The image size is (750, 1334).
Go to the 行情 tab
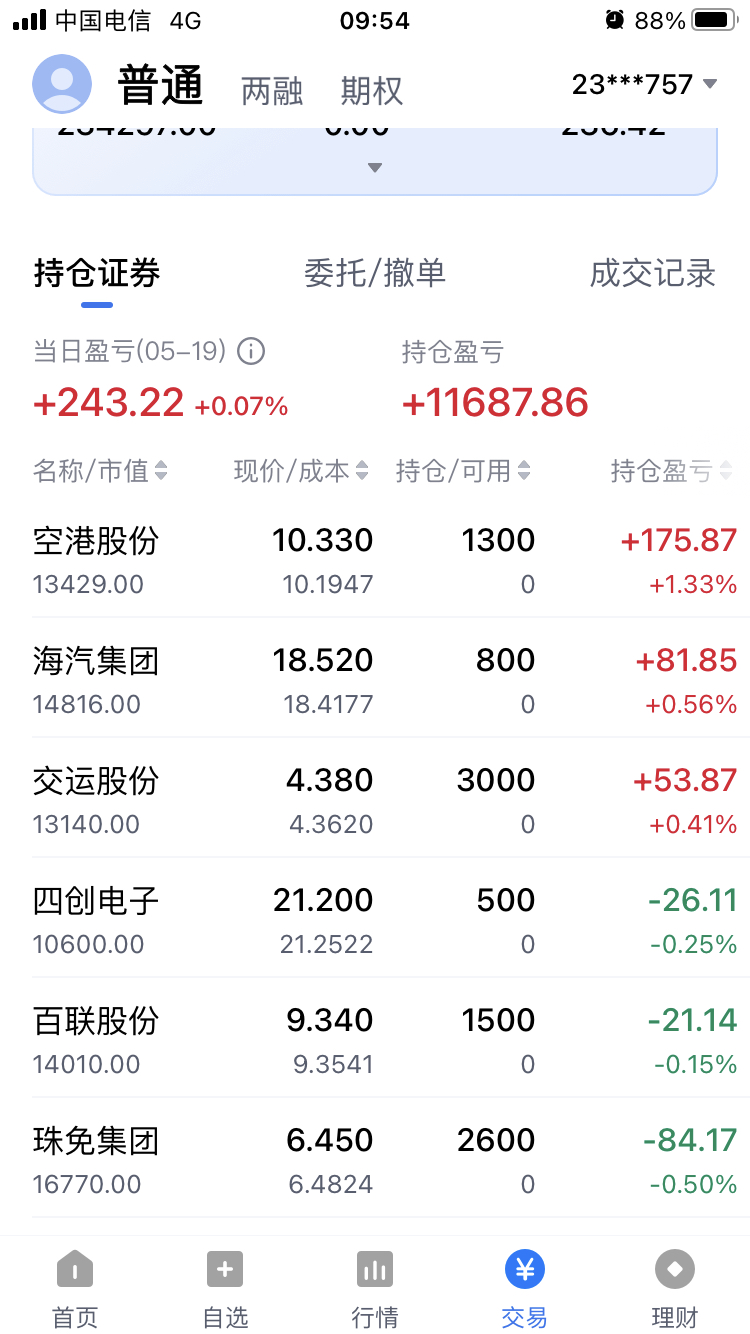[375, 1288]
